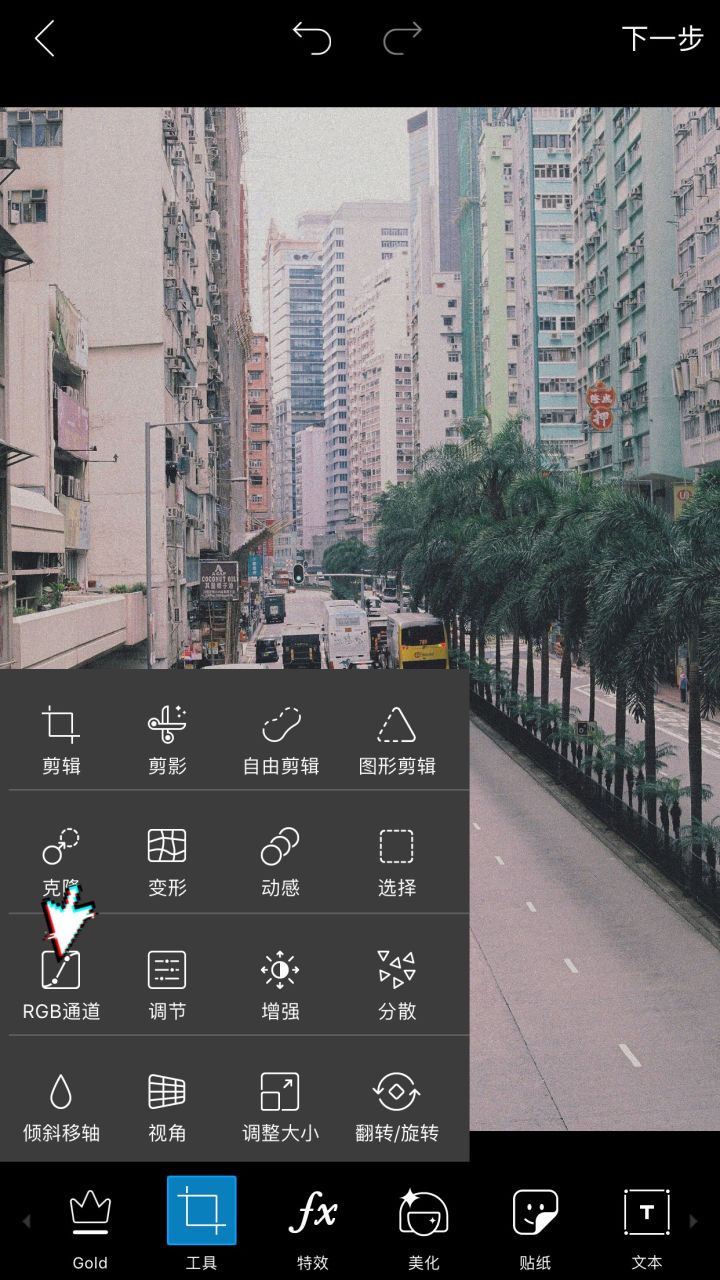Select the 变形 stretch tool
This screenshot has width=720, height=1280.
pos(167,863)
